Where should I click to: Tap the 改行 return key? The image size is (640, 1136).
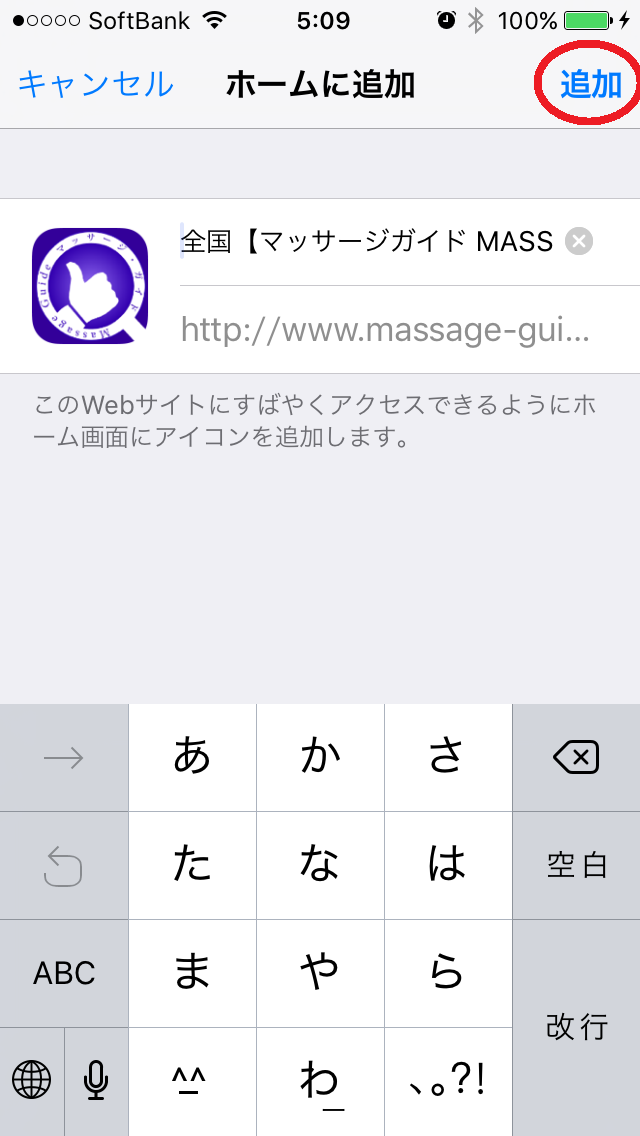(x=576, y=1027)
